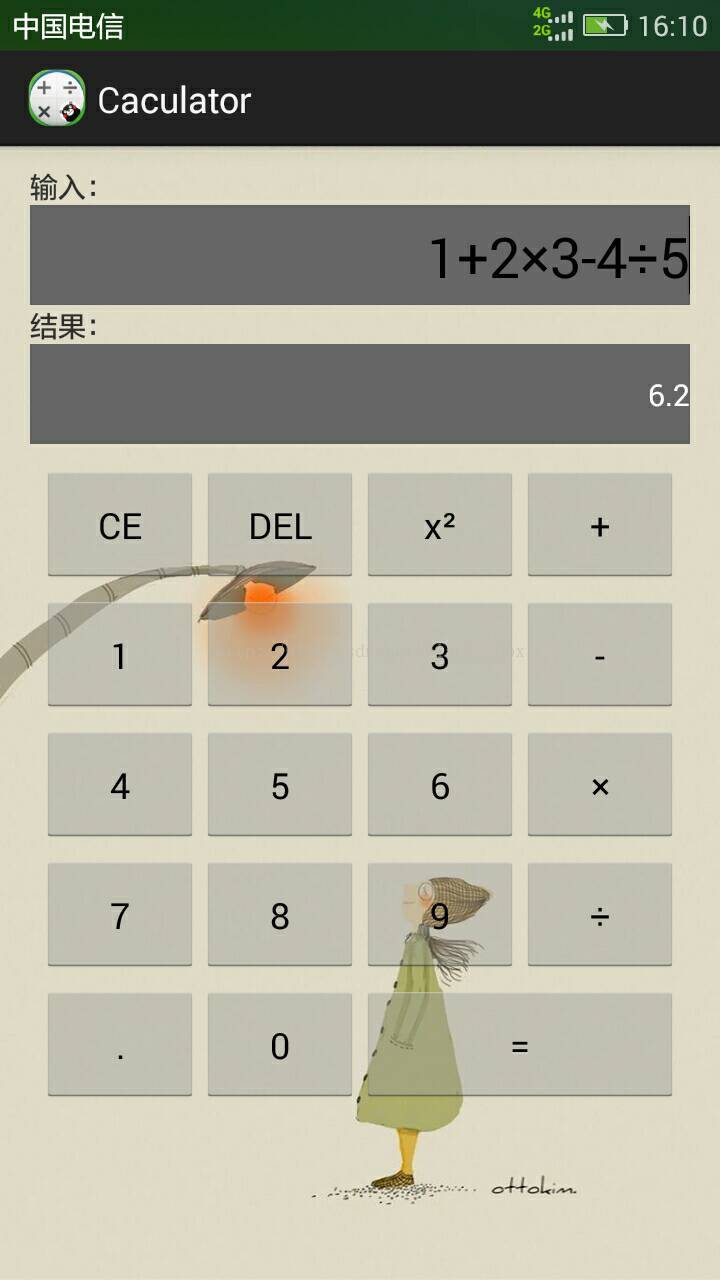Focus the expression input field
The width and height of the screenshot is (720, 1280).
click(x=360, y=255)
